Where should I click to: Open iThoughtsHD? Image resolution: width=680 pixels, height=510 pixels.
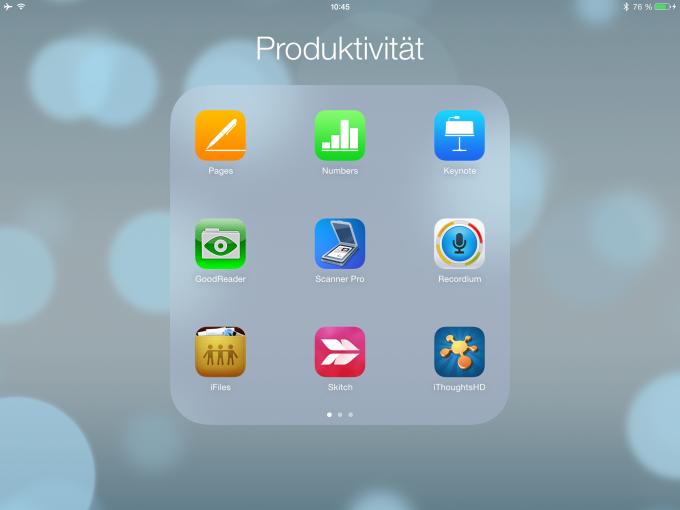pyautogui.click(x=459, y=352)
